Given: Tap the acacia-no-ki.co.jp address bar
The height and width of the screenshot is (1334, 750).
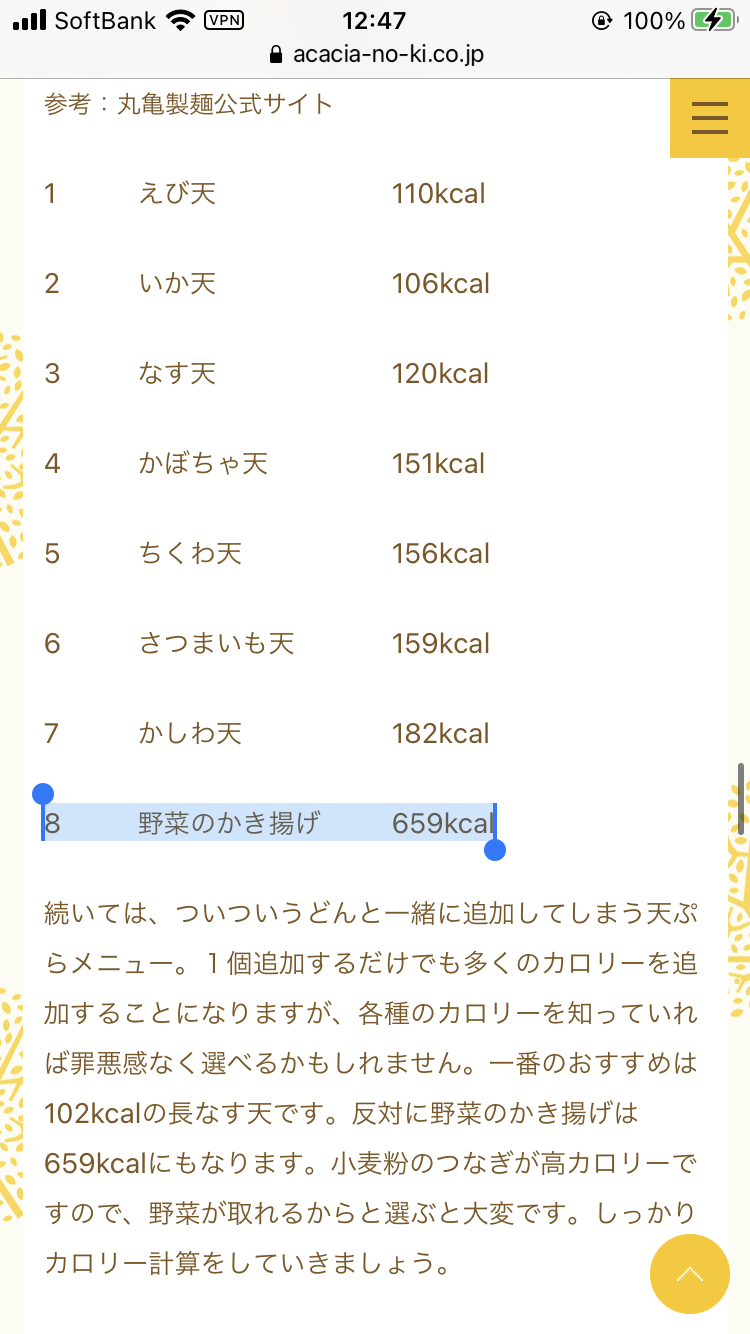Looking at the screenshot, I should [375, 54].
